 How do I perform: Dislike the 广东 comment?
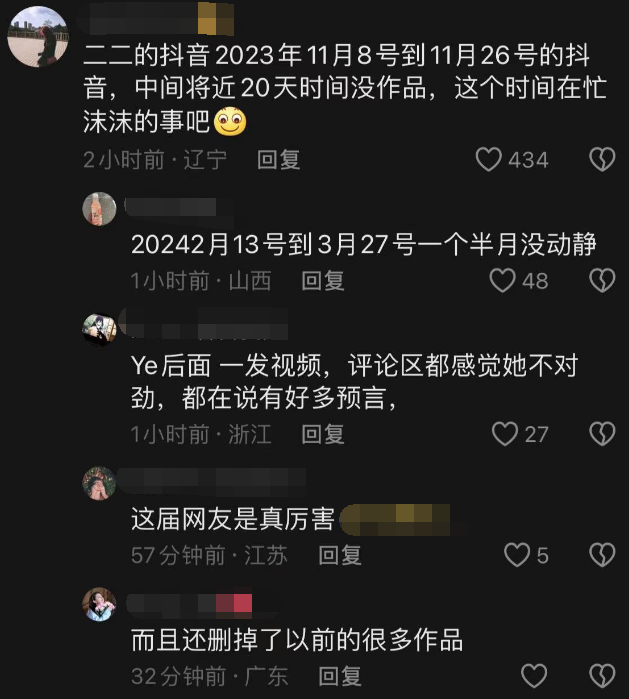pyautogui.click(x=601, y=676)
